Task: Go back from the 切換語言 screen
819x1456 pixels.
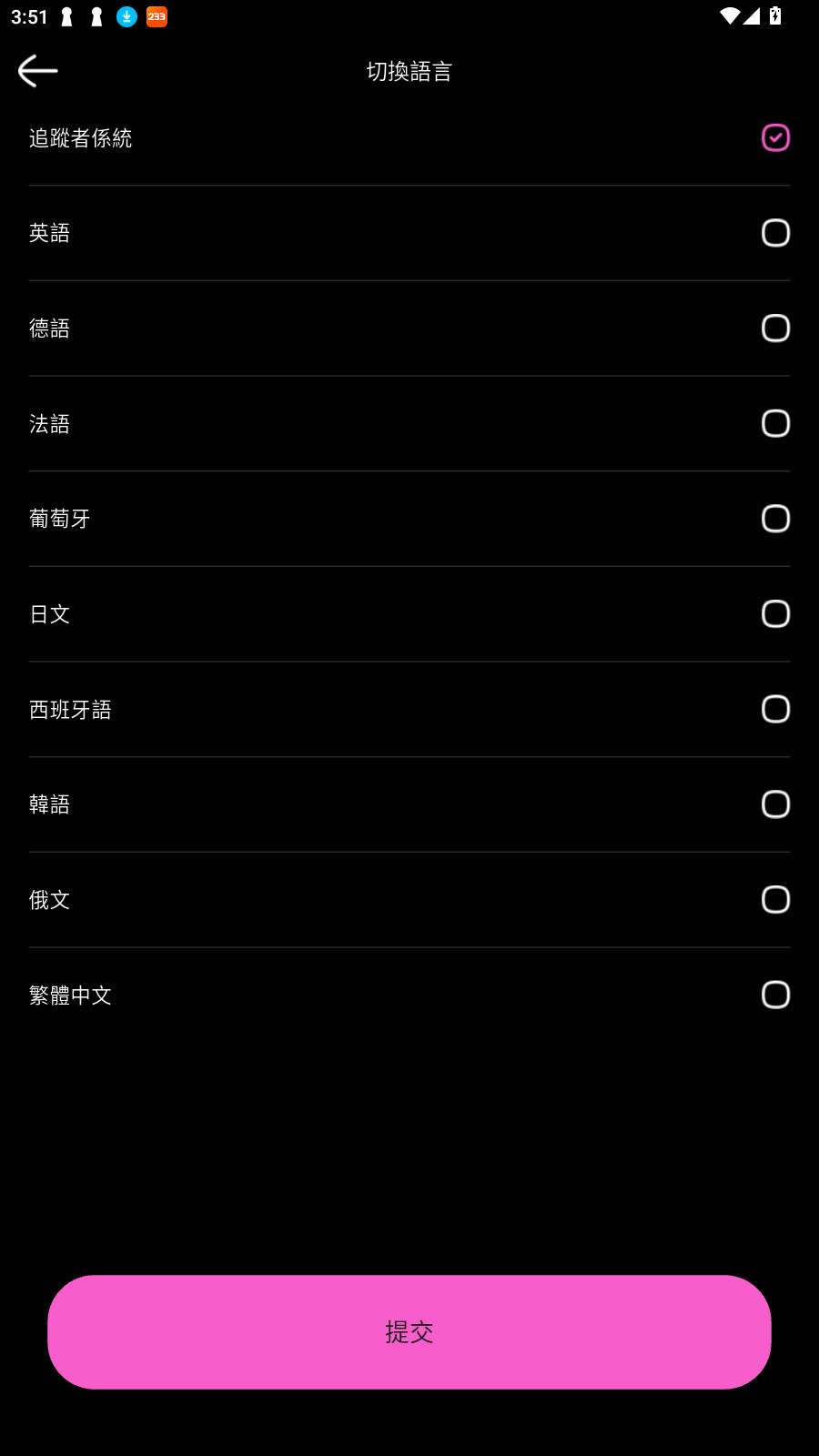Action: pos(37,71)
